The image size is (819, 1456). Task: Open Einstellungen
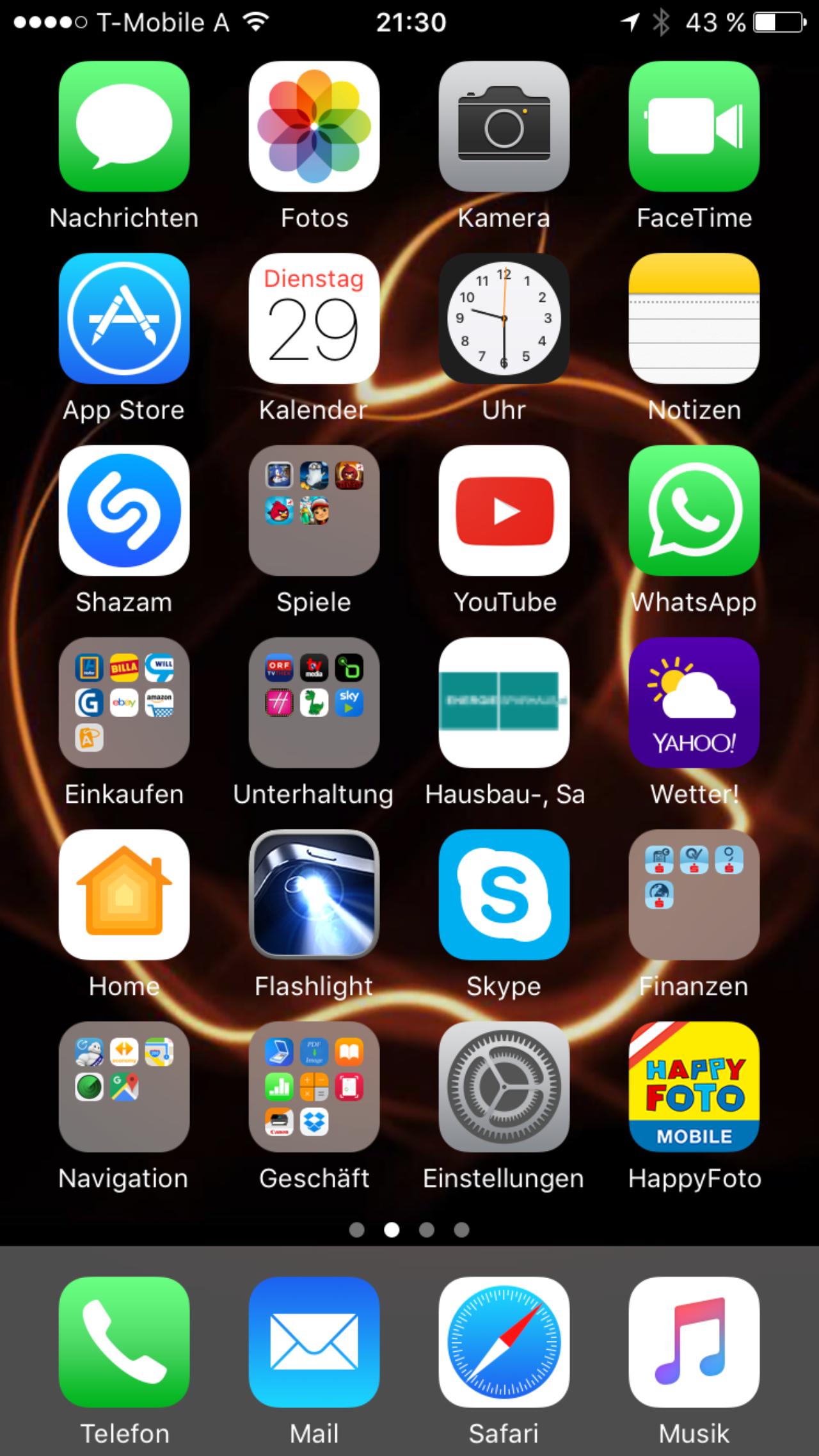click(504, 1087)
